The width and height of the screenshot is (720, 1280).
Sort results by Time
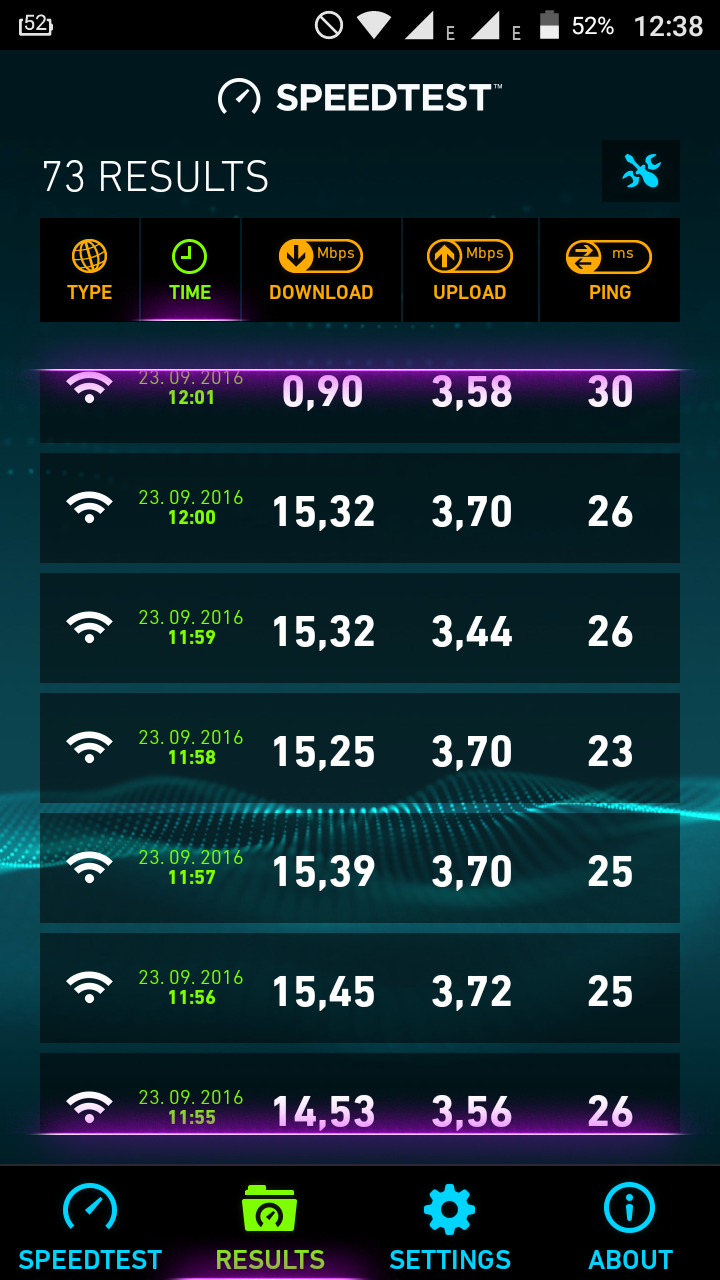[x=190, y=270]
